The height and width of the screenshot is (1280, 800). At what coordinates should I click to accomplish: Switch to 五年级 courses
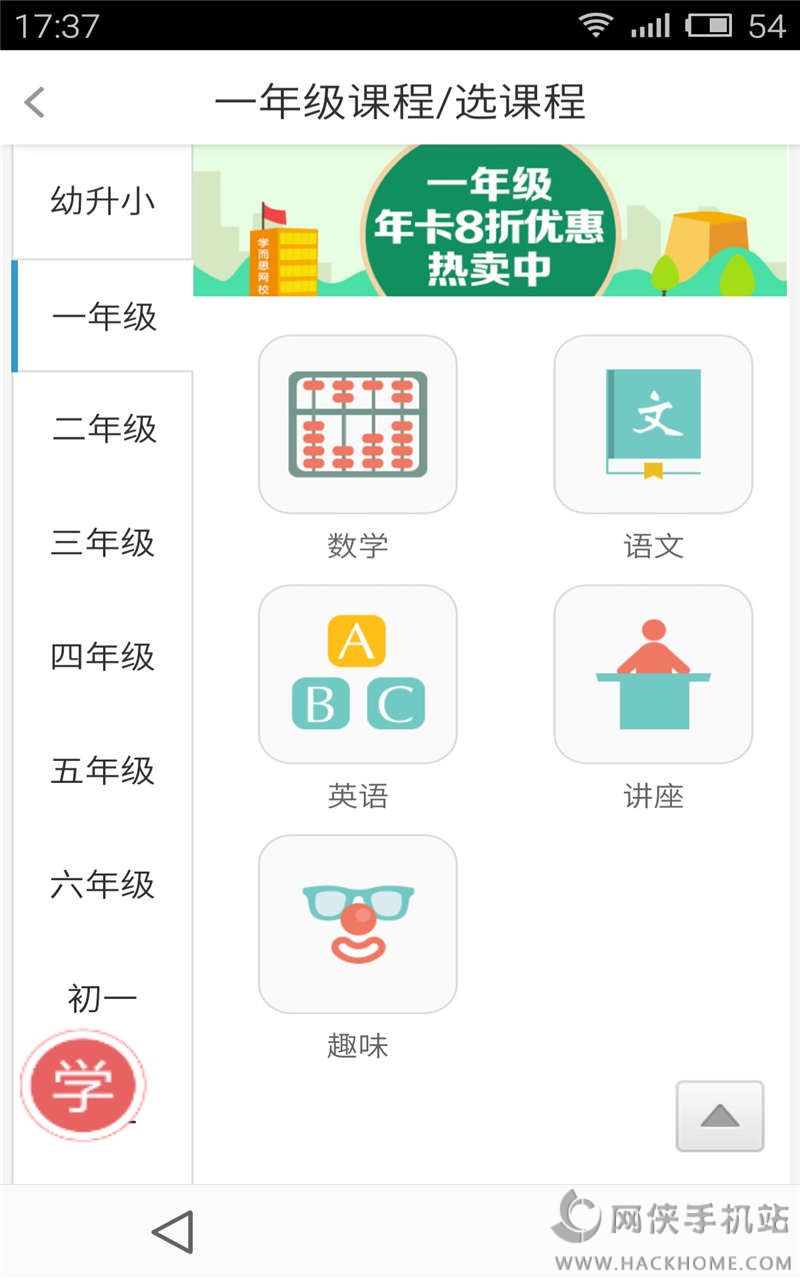[104, 771]
